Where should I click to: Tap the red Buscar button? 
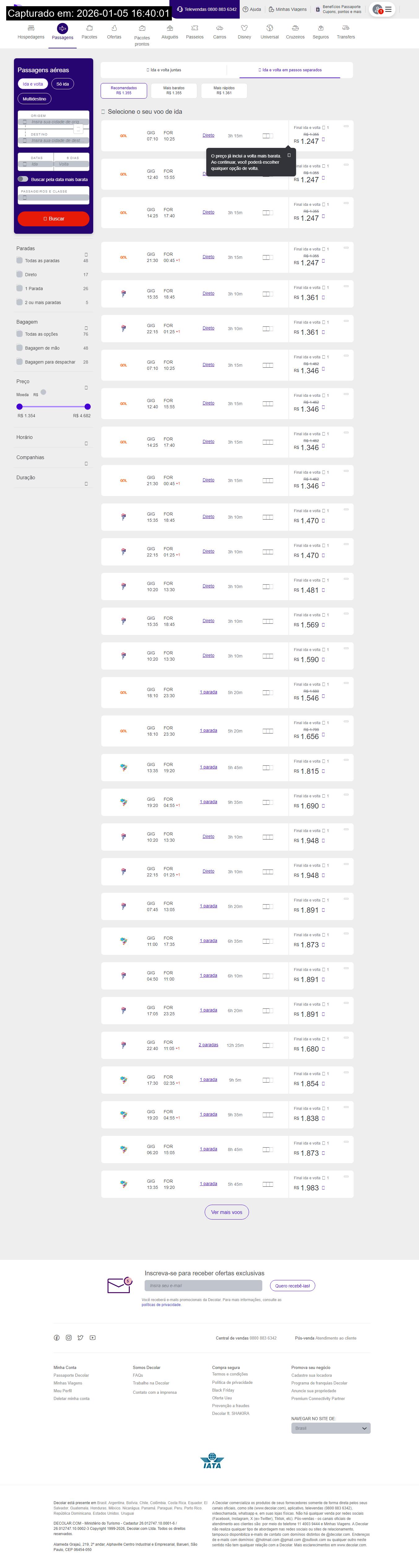pyautogui.click(x=54, y=219)
